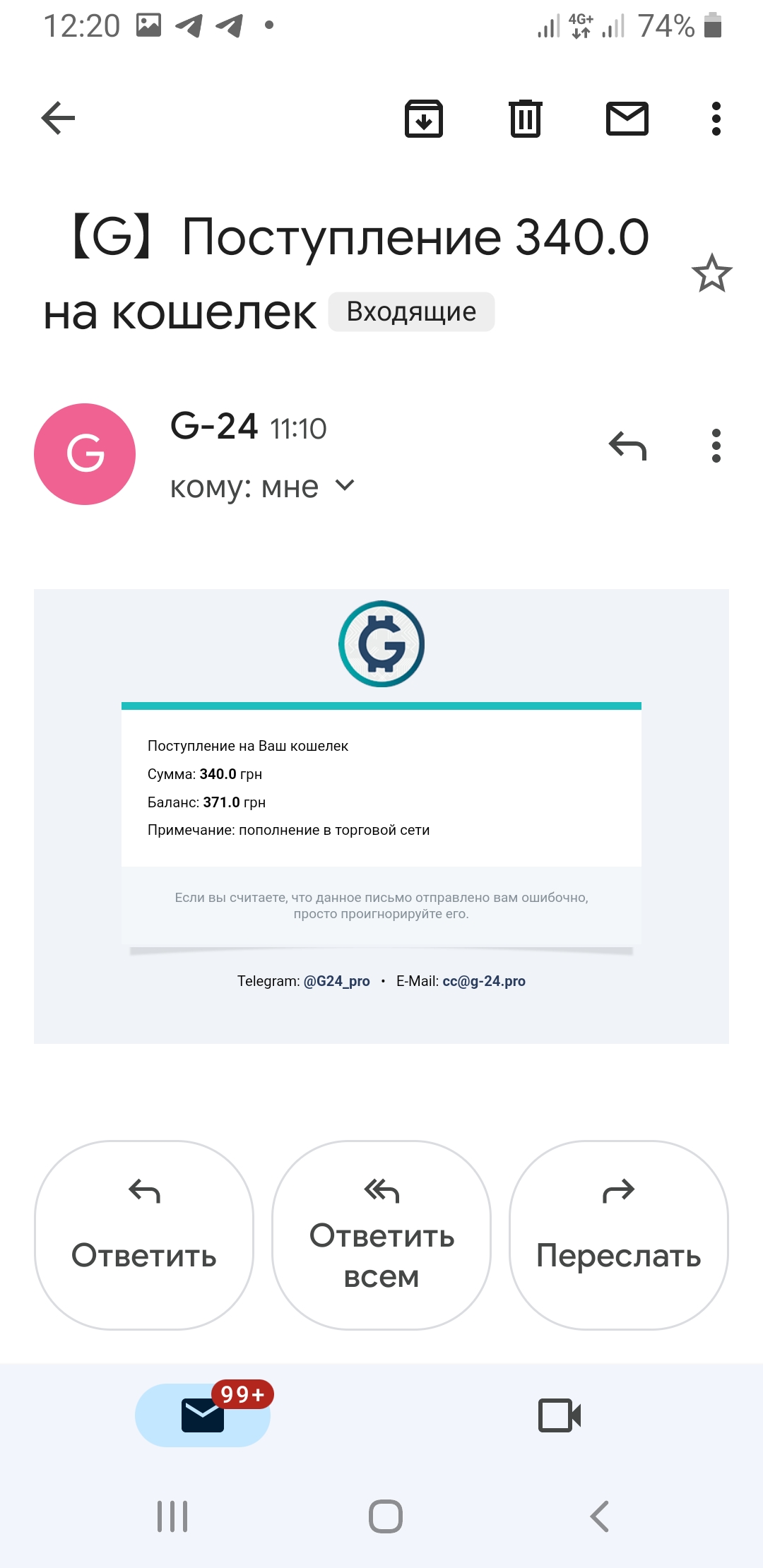The width and height of the screenshot is (763, 1568).
Task: Tap the cc@g-24.pro email link
Action: pos(484,981)
